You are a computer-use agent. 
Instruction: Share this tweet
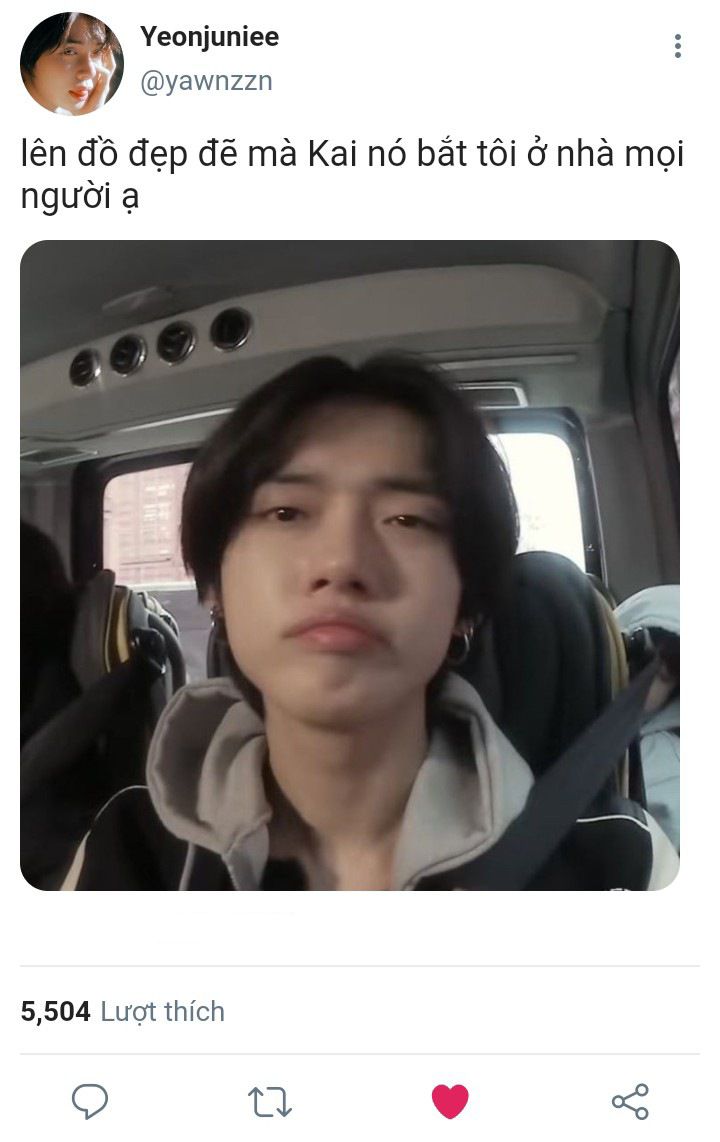(630, 1101)
